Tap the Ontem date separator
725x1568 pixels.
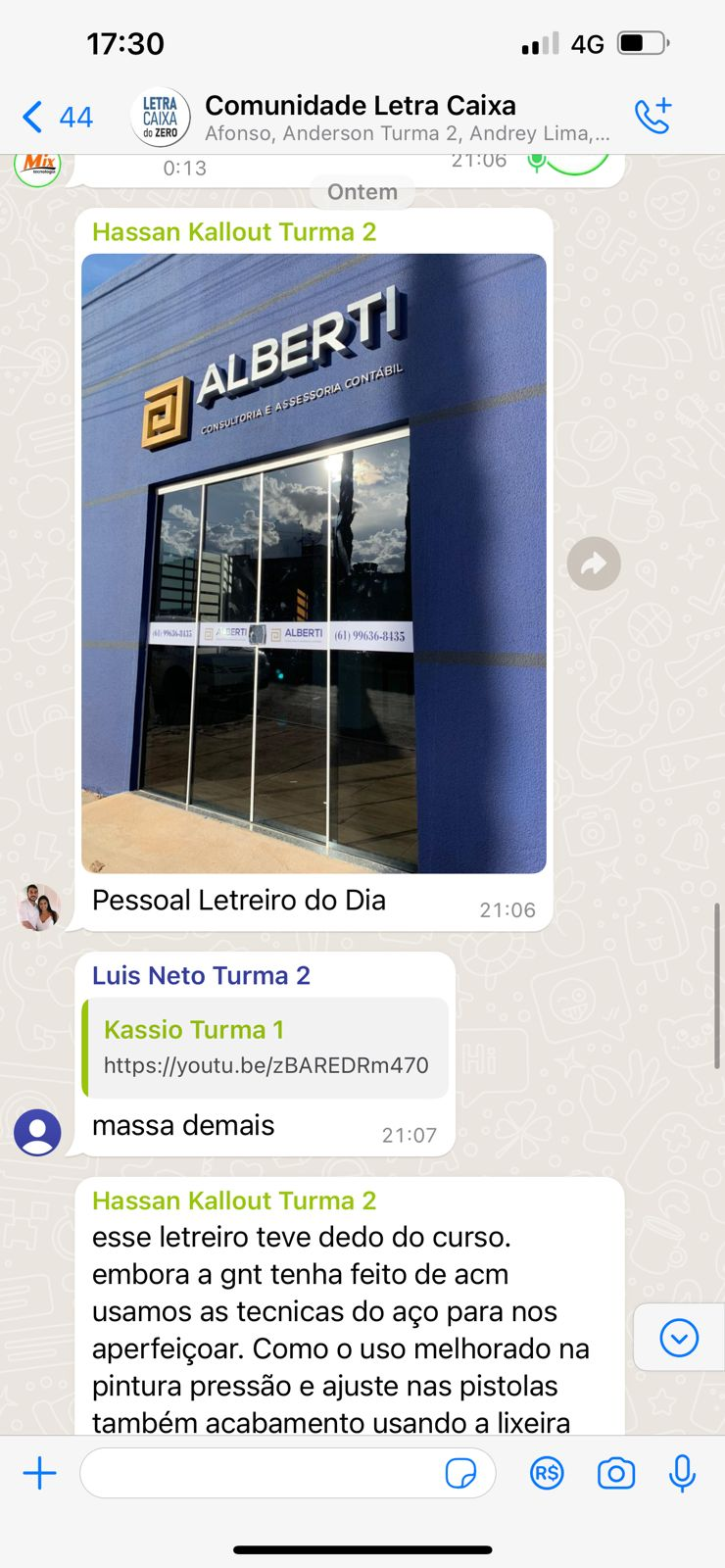(x=362, y=192)
